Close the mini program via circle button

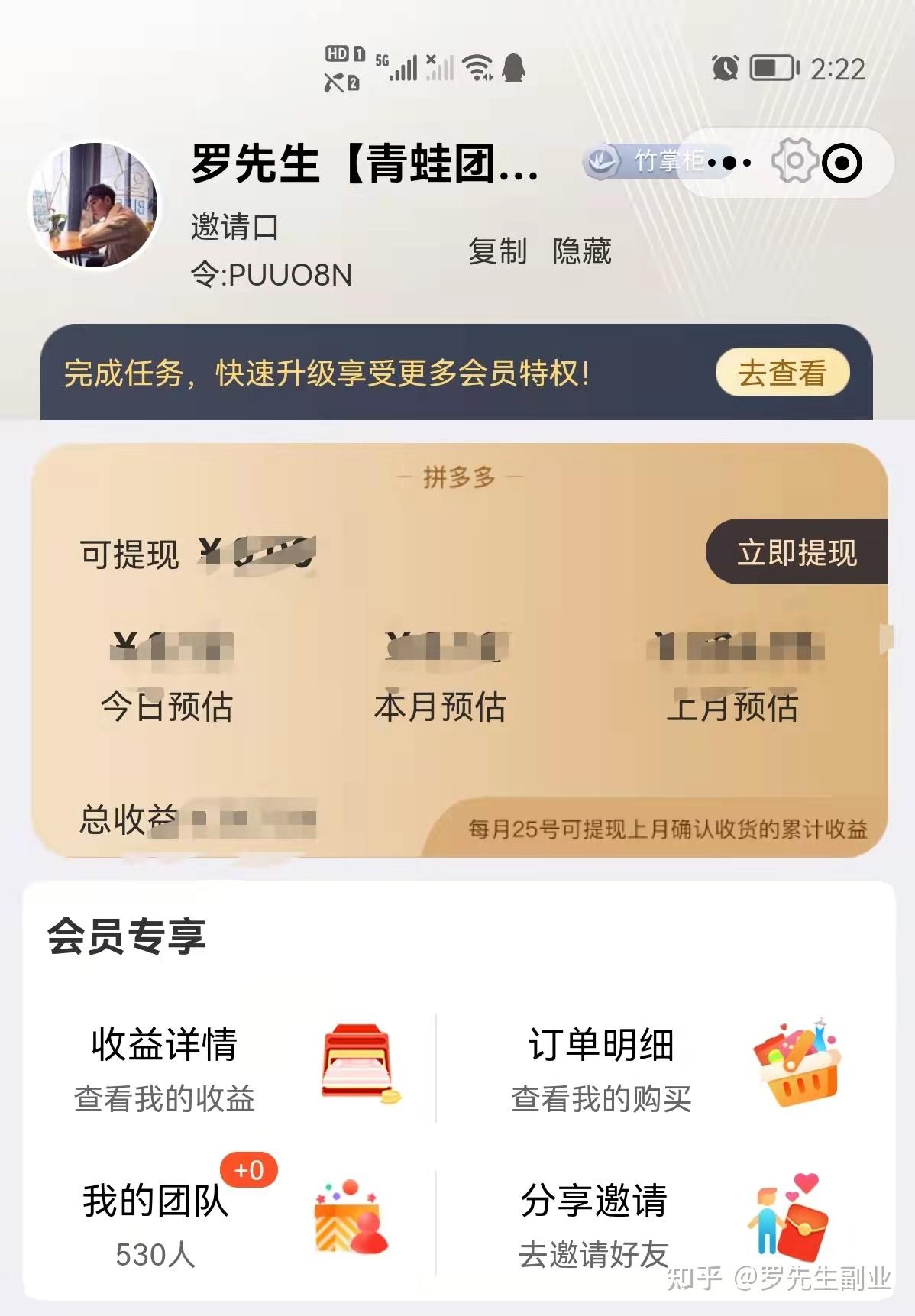(843, 163)
